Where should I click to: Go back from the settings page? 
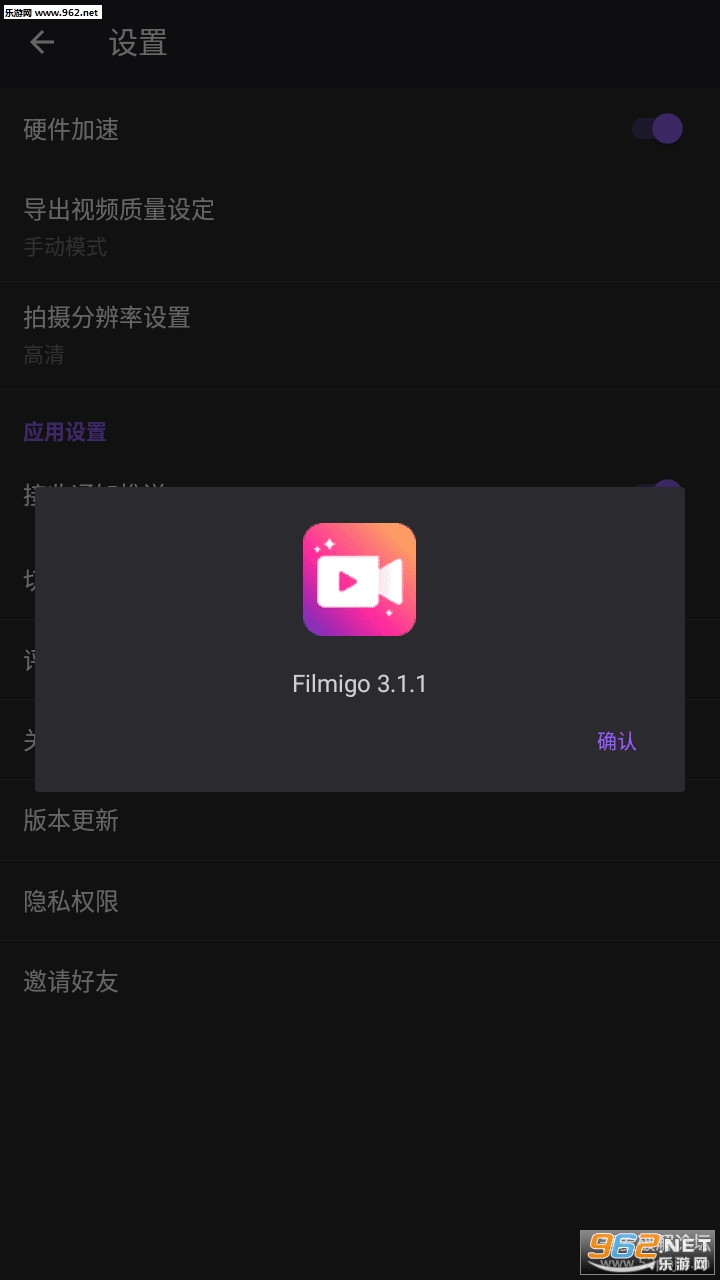42,42
